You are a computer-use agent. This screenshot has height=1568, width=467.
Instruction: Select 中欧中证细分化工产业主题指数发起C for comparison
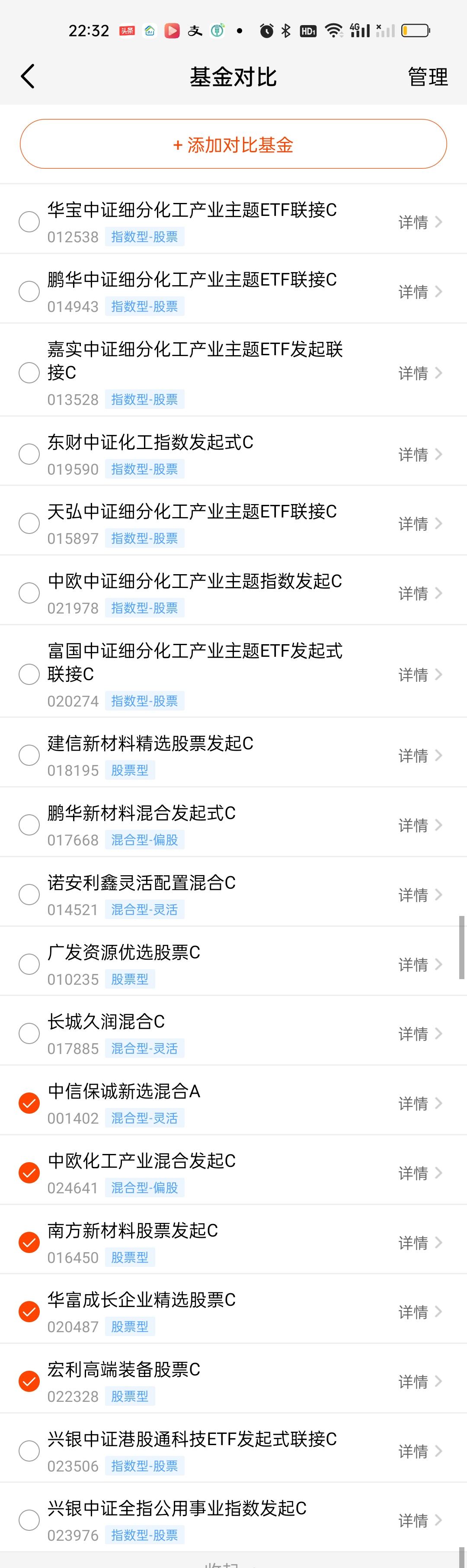tap(29, 593)
